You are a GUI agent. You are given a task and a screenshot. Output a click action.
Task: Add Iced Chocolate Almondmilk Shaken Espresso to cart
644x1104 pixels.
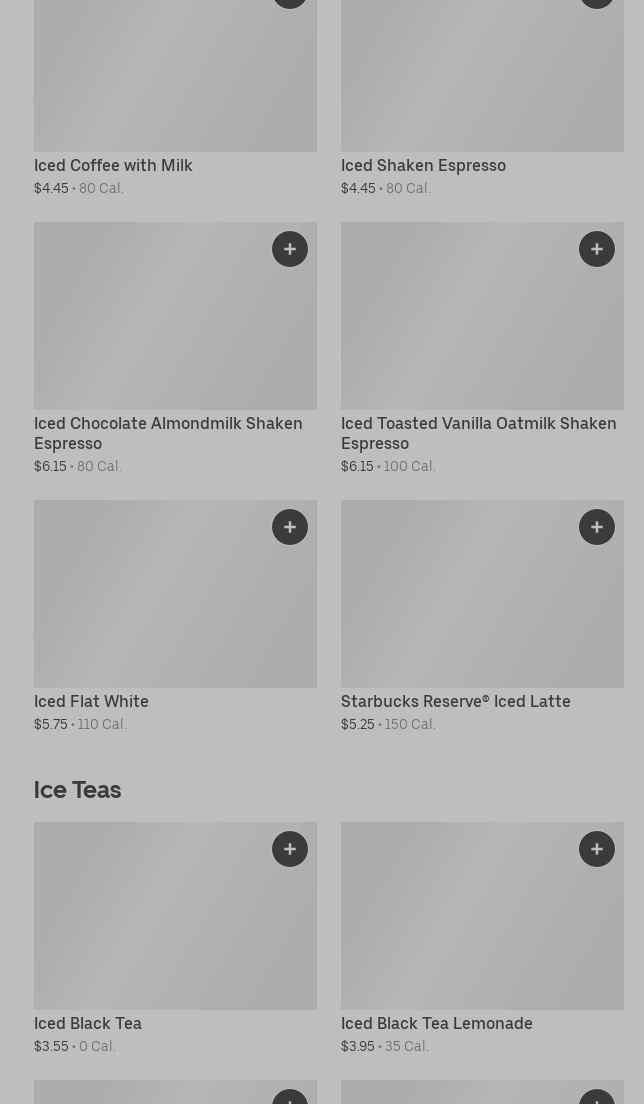[290, 249]
